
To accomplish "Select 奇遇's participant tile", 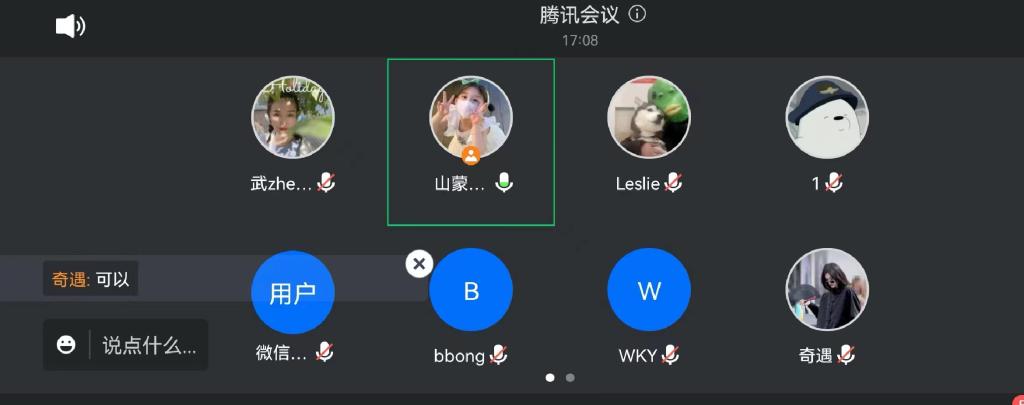I will [827, 291].
